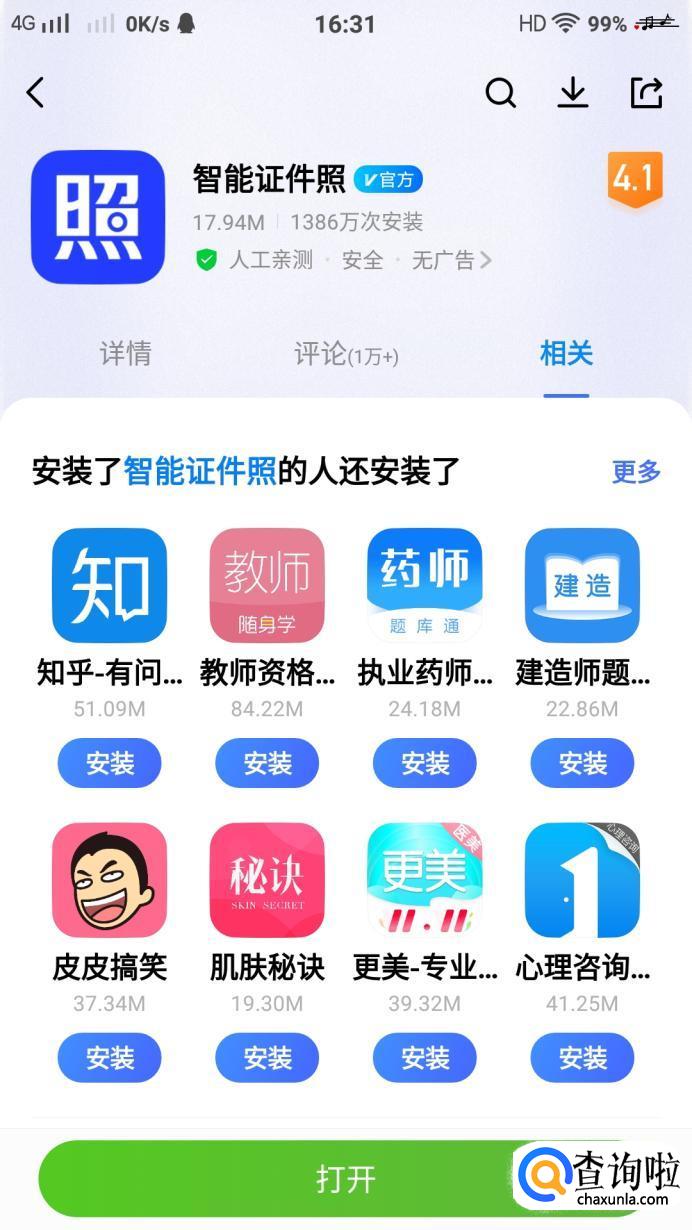This screenshot has height=1230, width=692.
Task: Install 更美 app
Action: point(425,1058)
